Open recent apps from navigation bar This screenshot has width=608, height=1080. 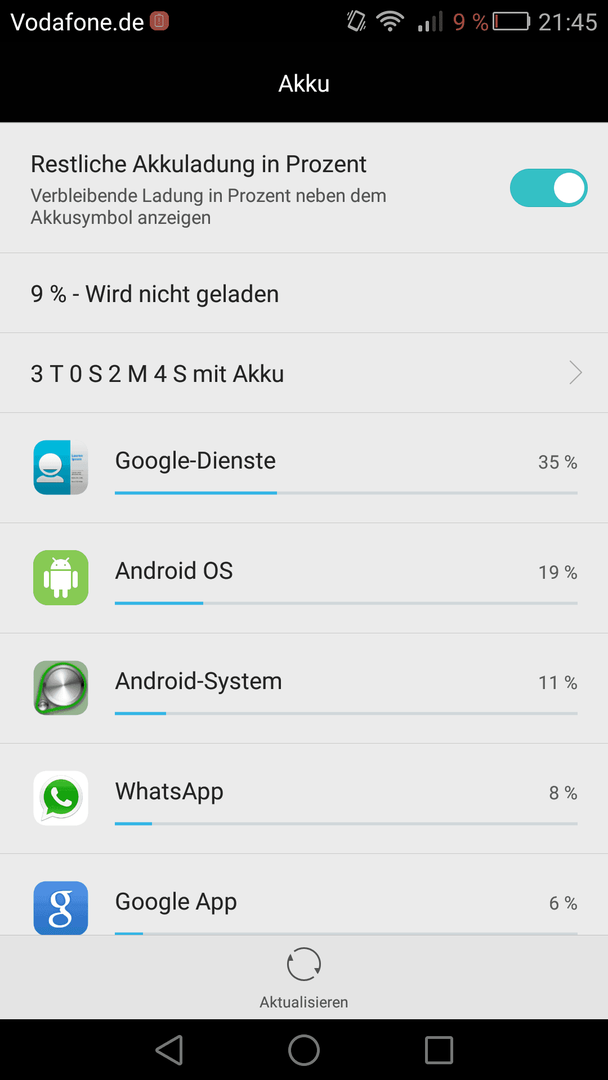pyautogui.click(x=439, y=1050)
